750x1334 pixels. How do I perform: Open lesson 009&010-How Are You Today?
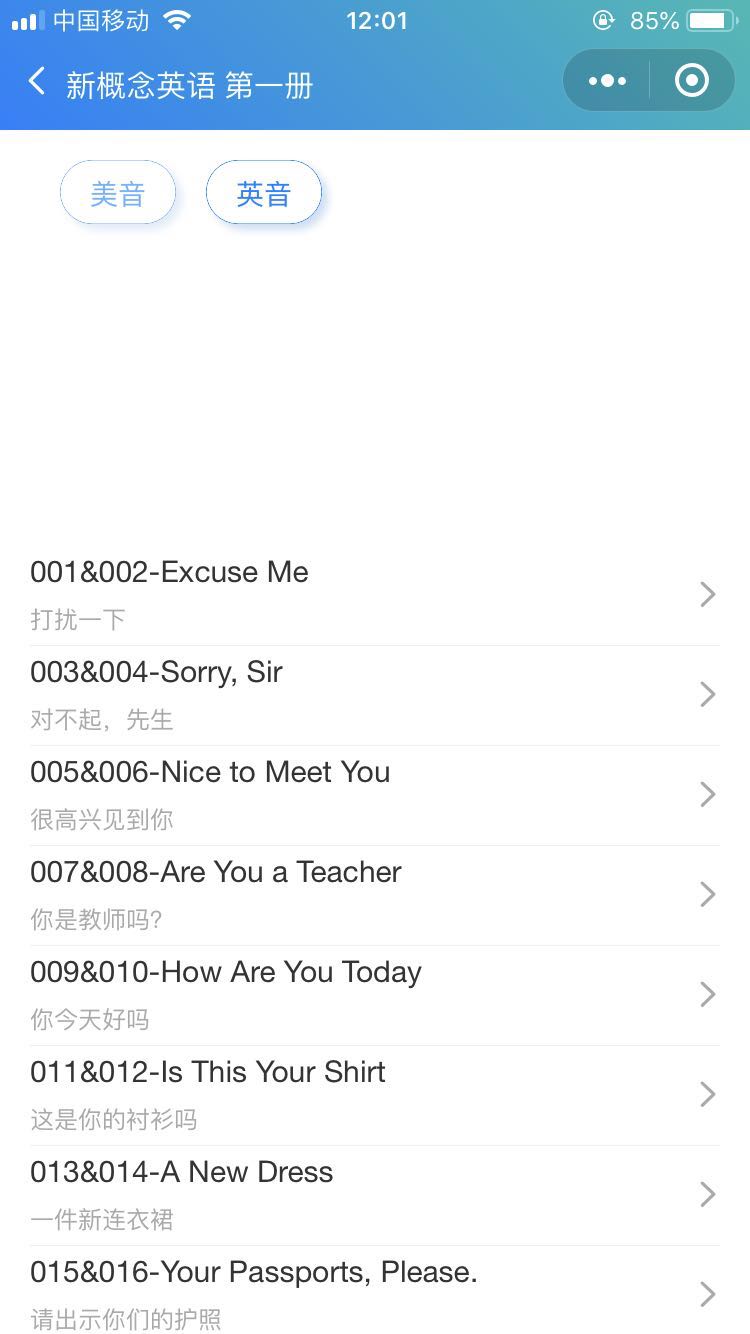(x=375, y=995)
